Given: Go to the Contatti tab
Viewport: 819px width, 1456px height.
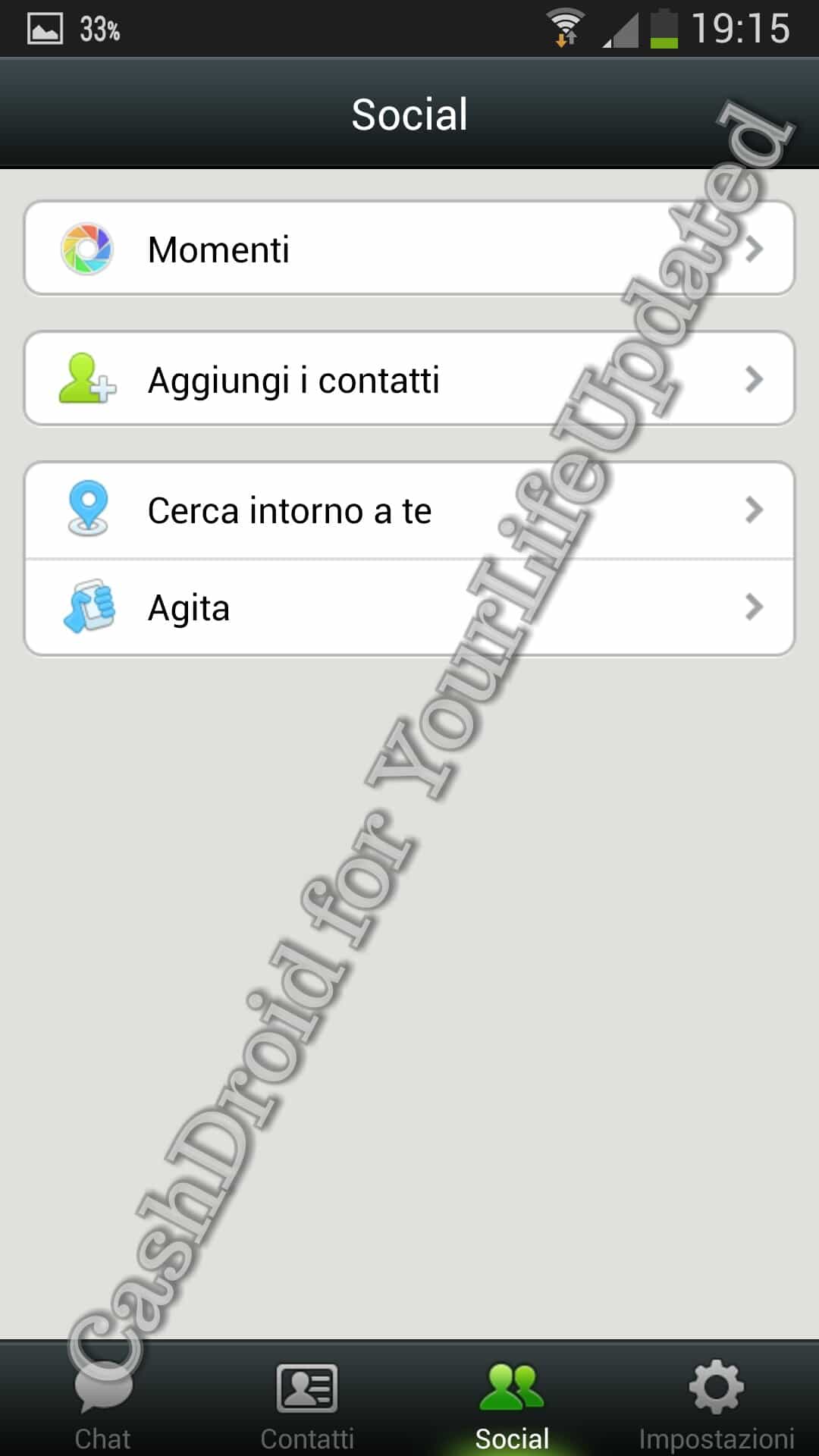Looking at the screenshot, I should [307, 1403].
